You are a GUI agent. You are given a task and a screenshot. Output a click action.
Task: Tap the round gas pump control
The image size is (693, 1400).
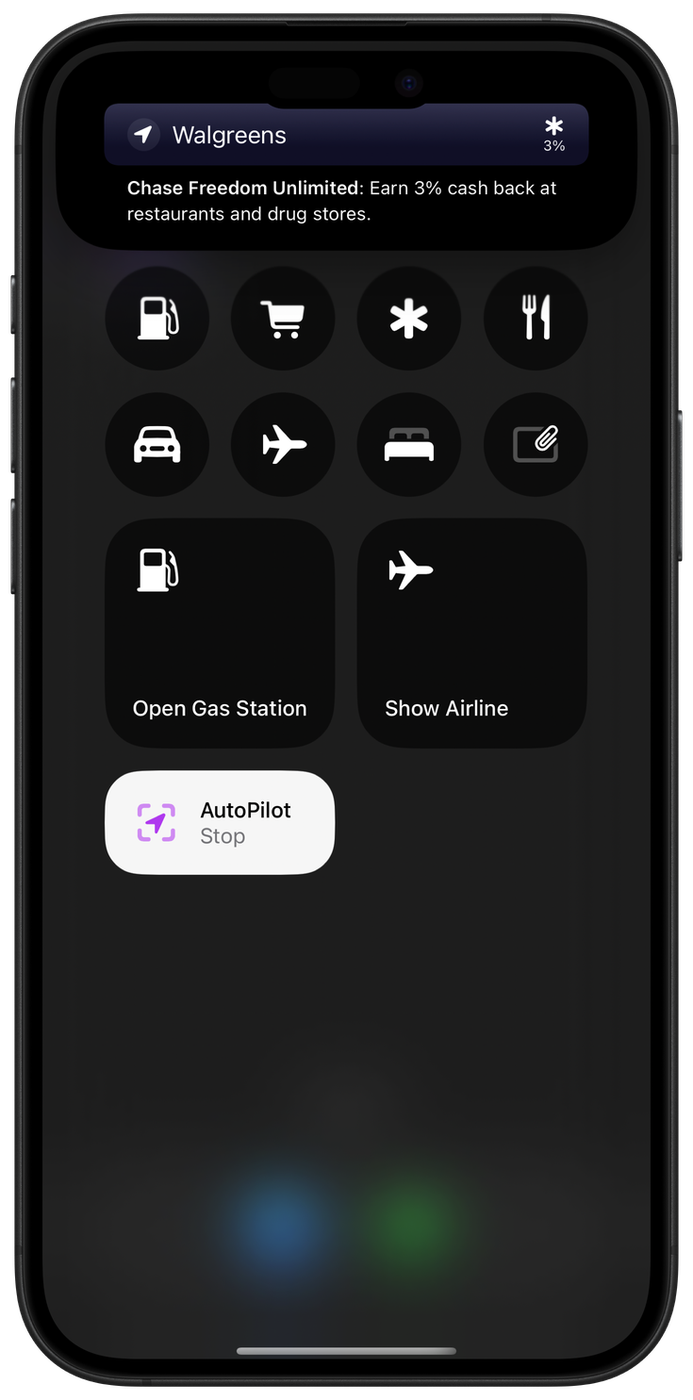157,319
